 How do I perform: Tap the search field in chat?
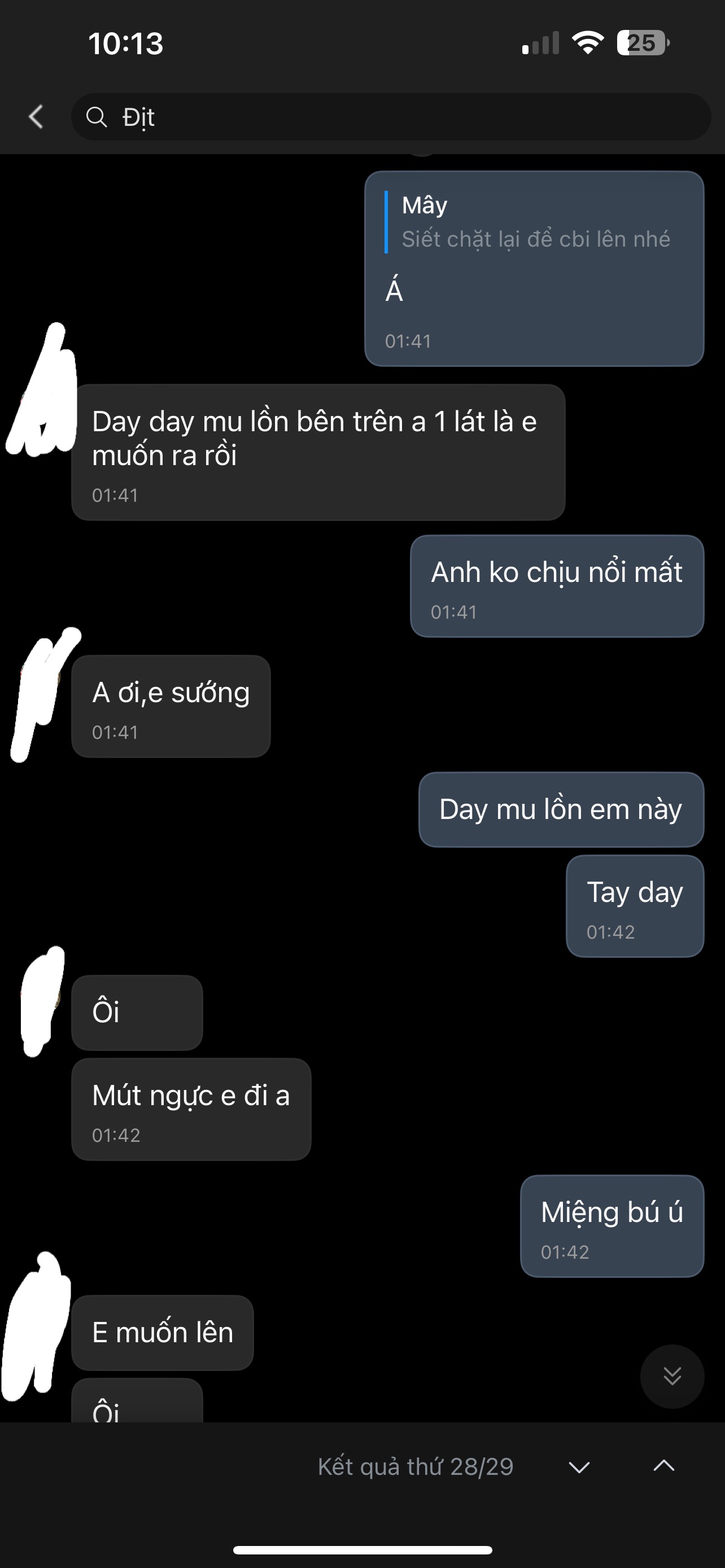pos(390,116)
